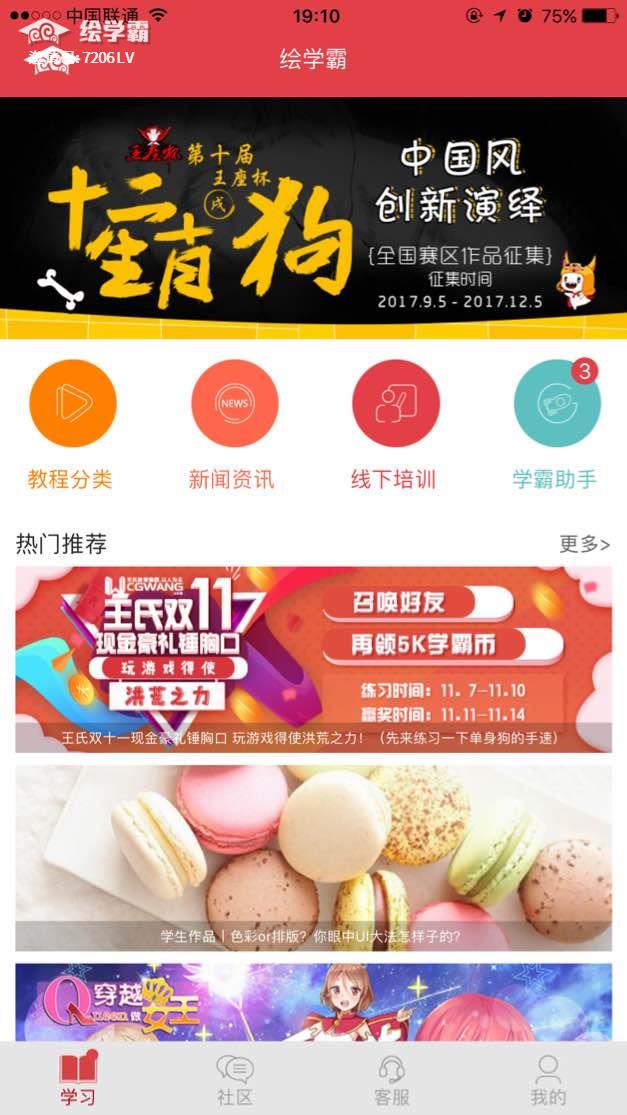The width and height of the screenshot is (627, 1115).
Task: Switch to the 社区 community tab
Action: click(235, 1079)
